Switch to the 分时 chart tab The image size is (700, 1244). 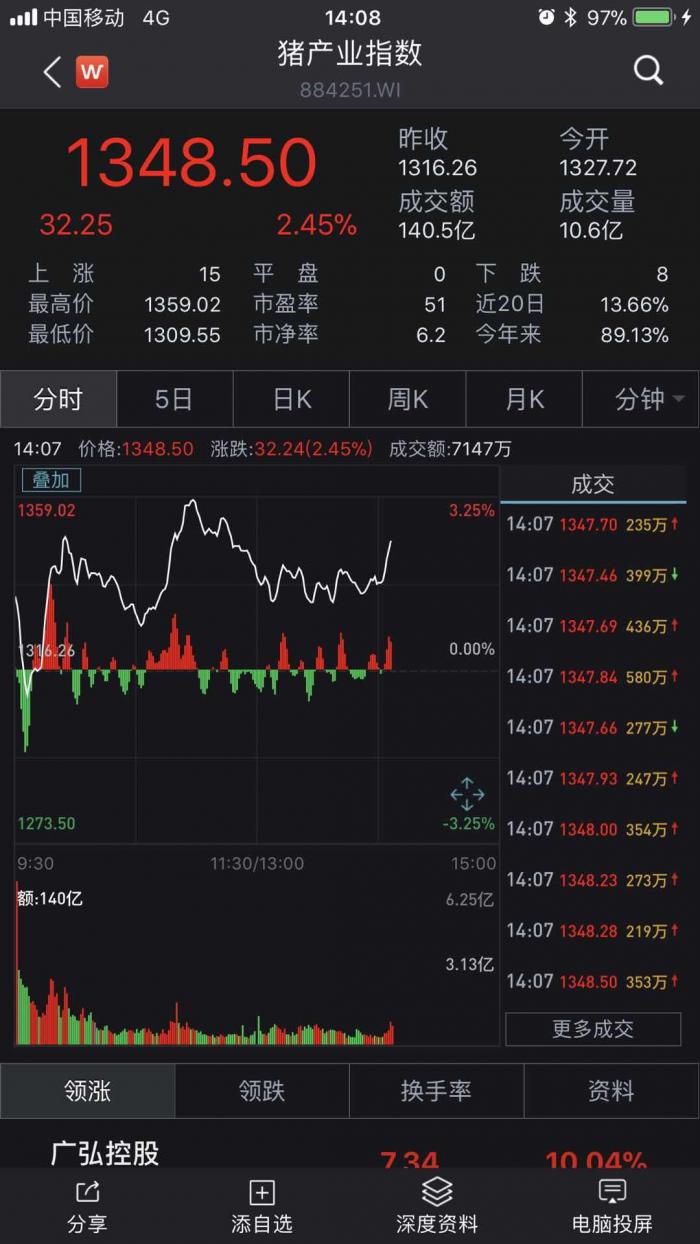click(x=58, y=400)
